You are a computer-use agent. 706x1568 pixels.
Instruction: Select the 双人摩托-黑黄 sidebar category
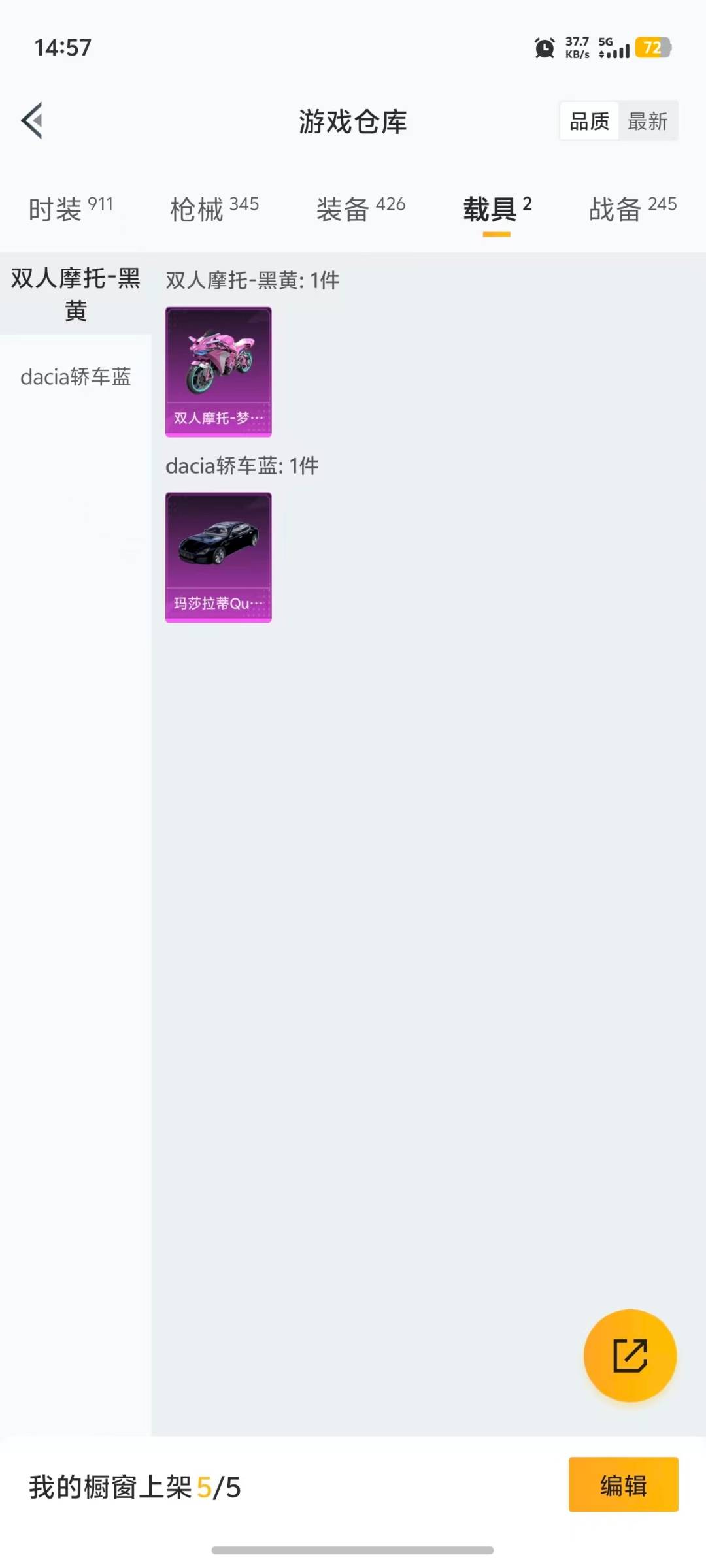(x=74, y=294)
